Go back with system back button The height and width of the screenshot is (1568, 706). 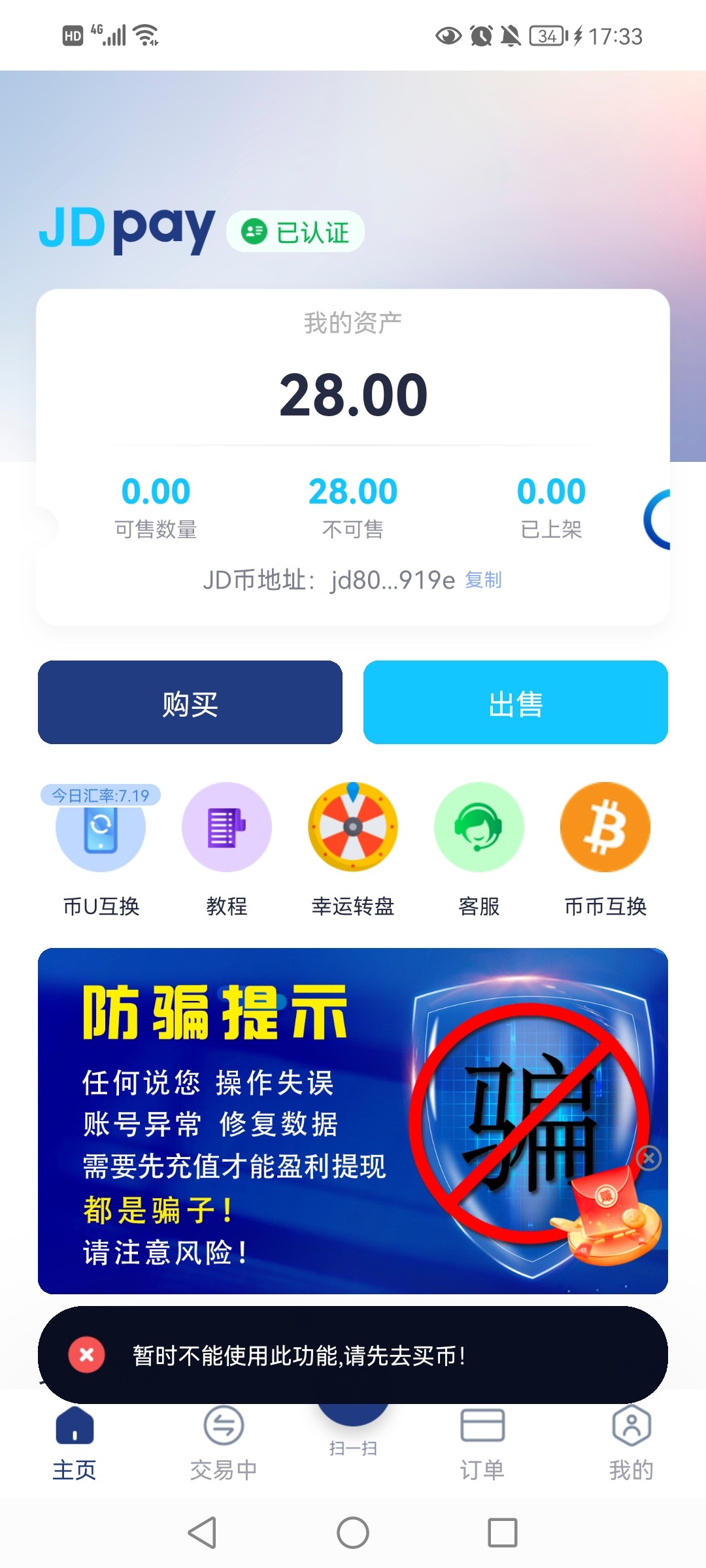(x=202, y=1532)
